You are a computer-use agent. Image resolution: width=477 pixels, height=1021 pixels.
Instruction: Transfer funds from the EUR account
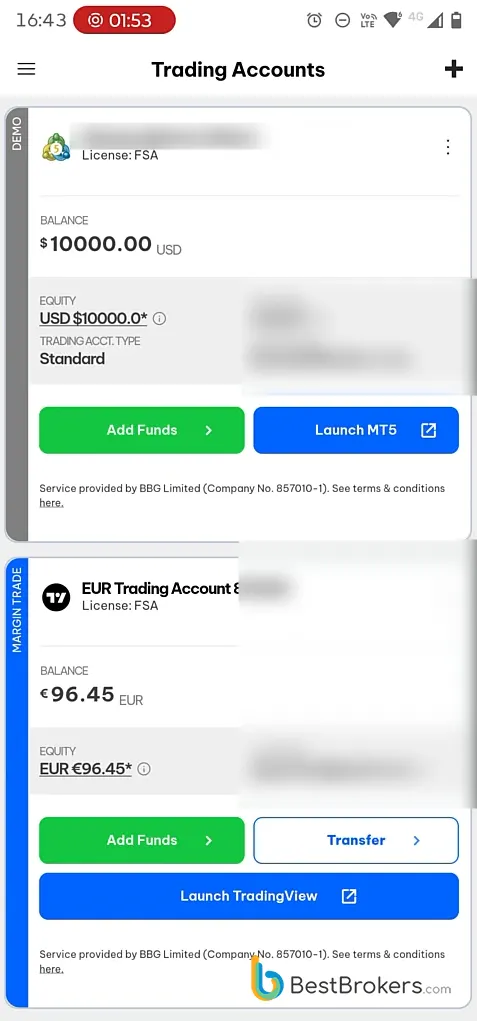tap(356, 840)
